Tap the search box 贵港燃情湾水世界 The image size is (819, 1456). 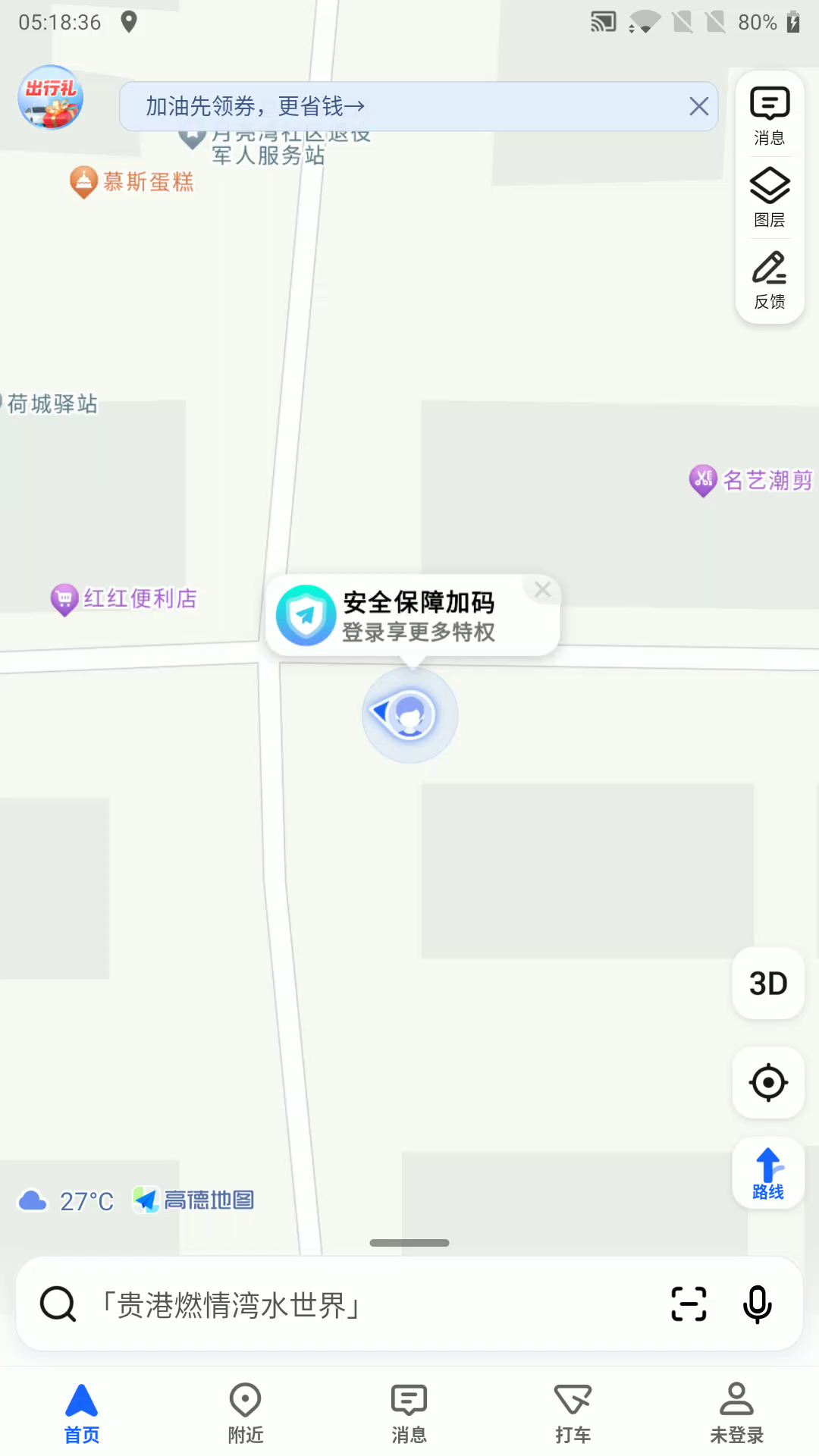coord(364,1305)
